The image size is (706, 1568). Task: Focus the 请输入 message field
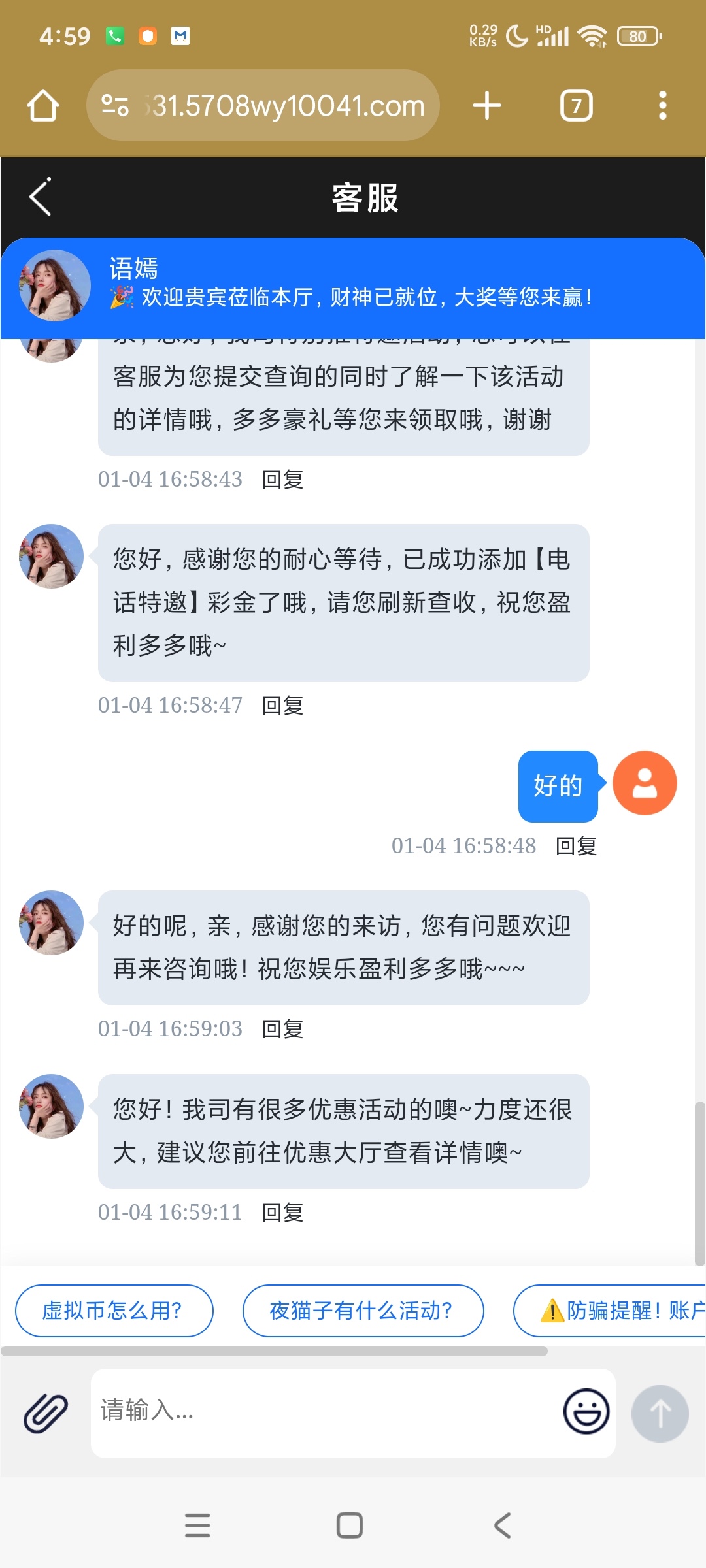(x=327, y=1412)
